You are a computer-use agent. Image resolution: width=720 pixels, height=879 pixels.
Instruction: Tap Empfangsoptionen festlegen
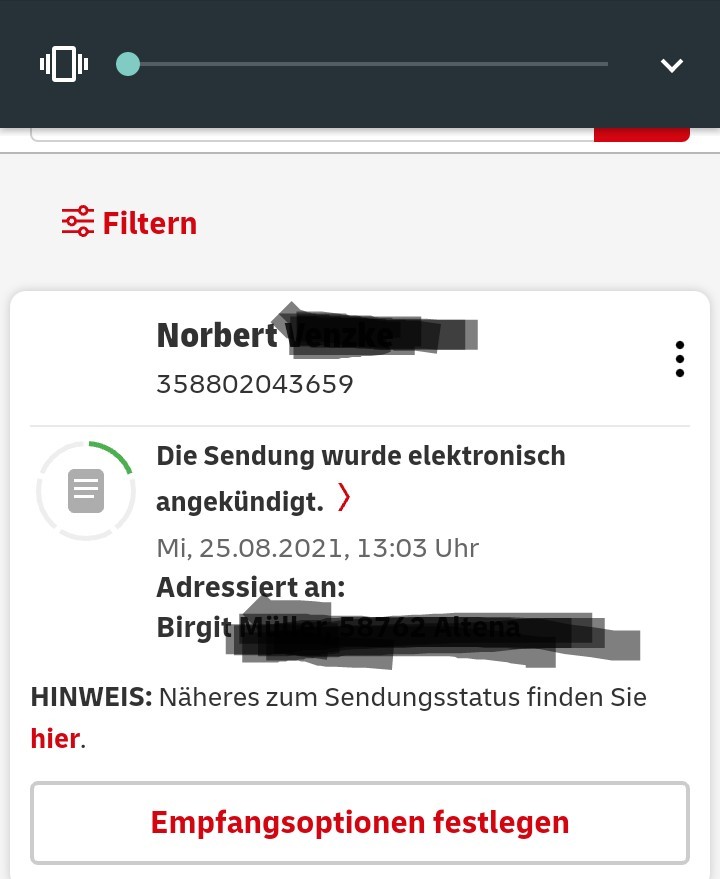click(x=360, y=822)
